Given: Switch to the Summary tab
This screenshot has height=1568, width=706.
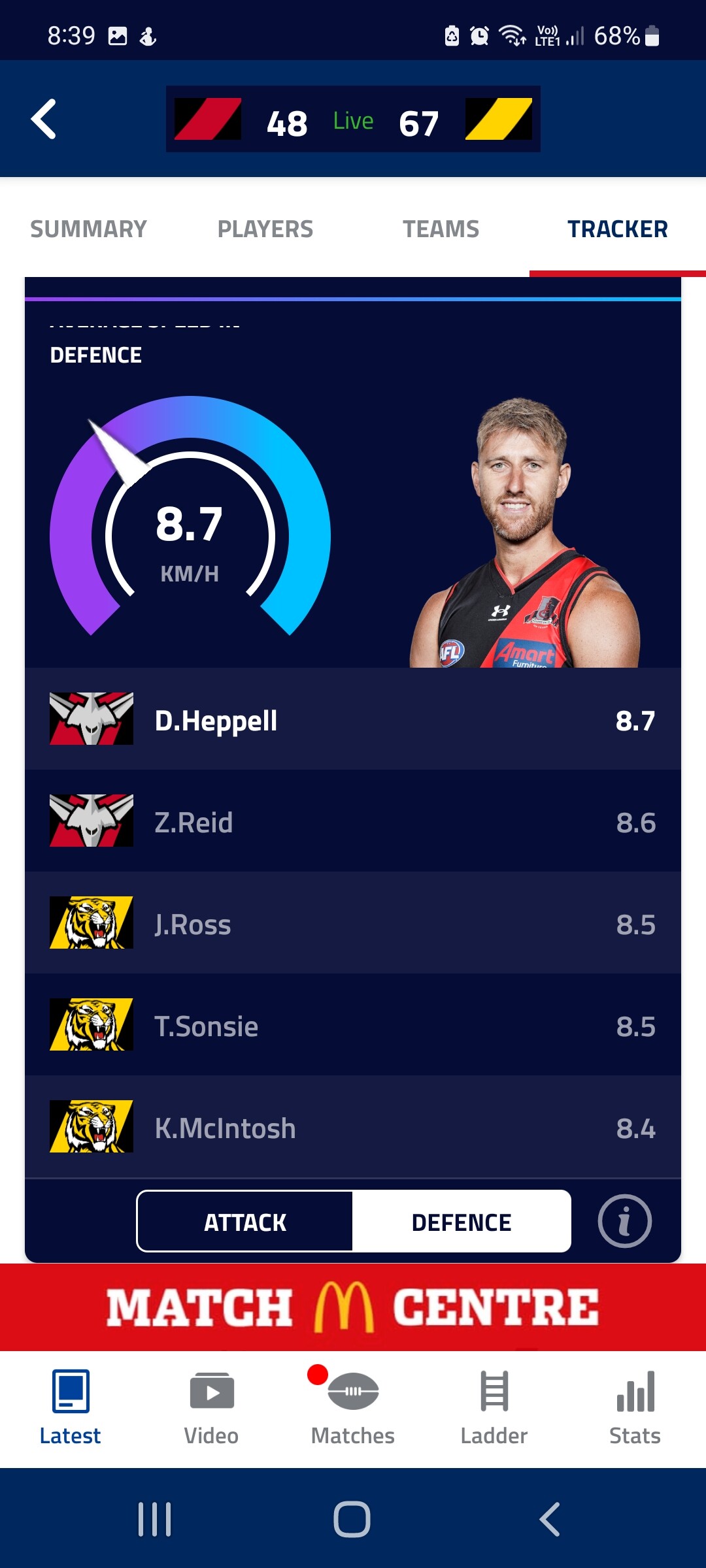Looking at the screenshot, I should pos(88,229).
